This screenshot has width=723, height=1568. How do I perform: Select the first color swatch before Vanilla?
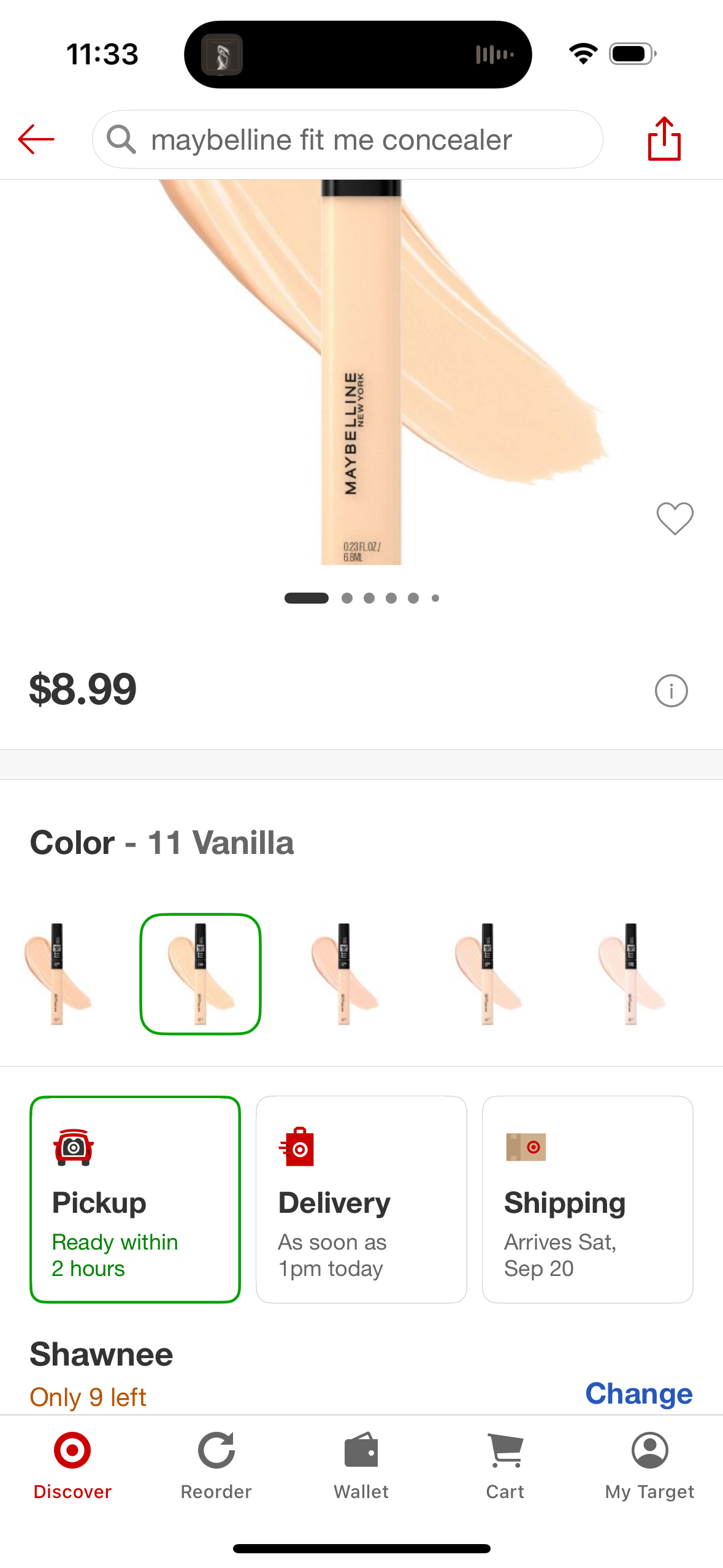[57, 974]
